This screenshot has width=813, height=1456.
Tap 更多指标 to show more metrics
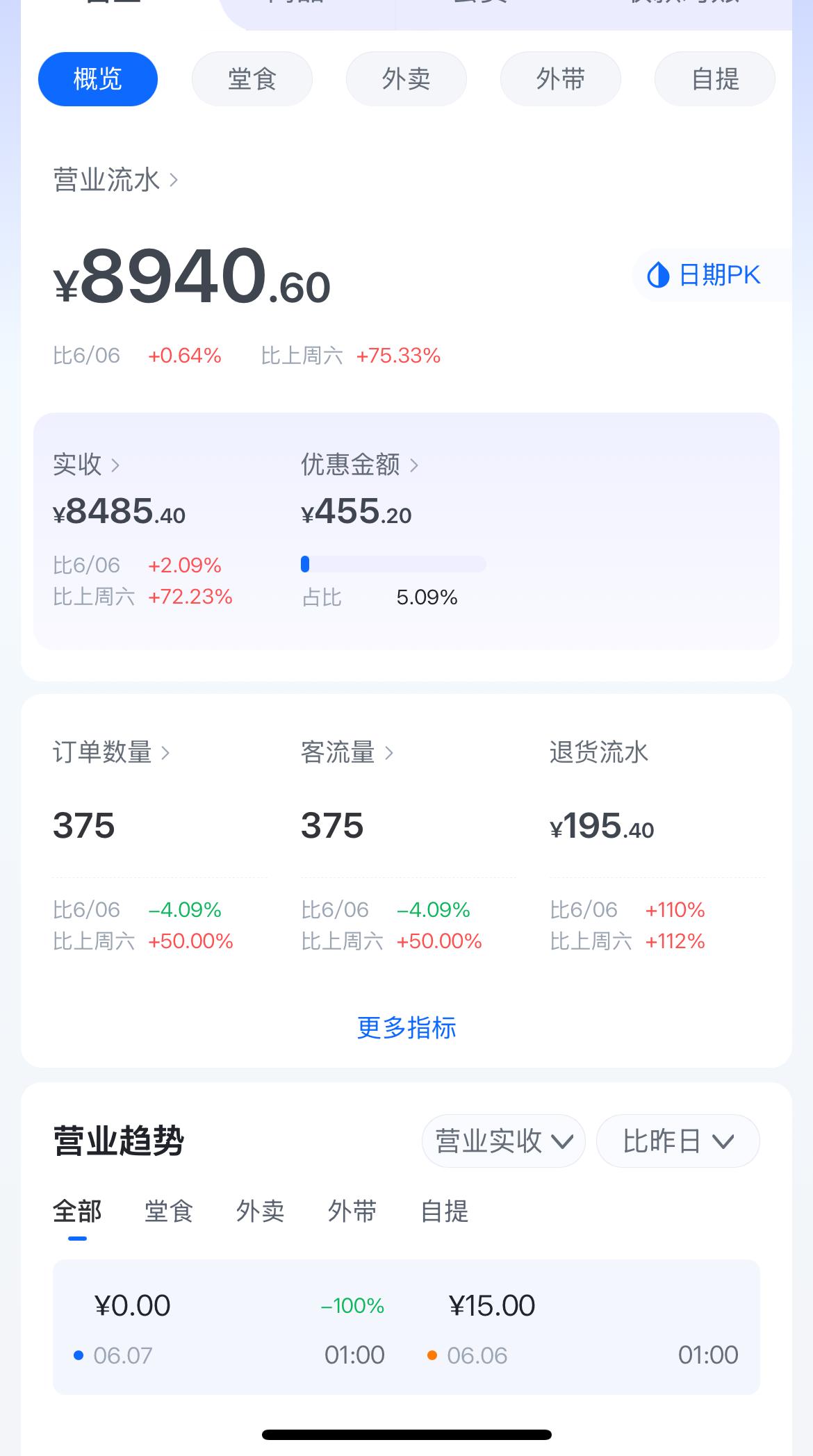tap(406, 1027)
